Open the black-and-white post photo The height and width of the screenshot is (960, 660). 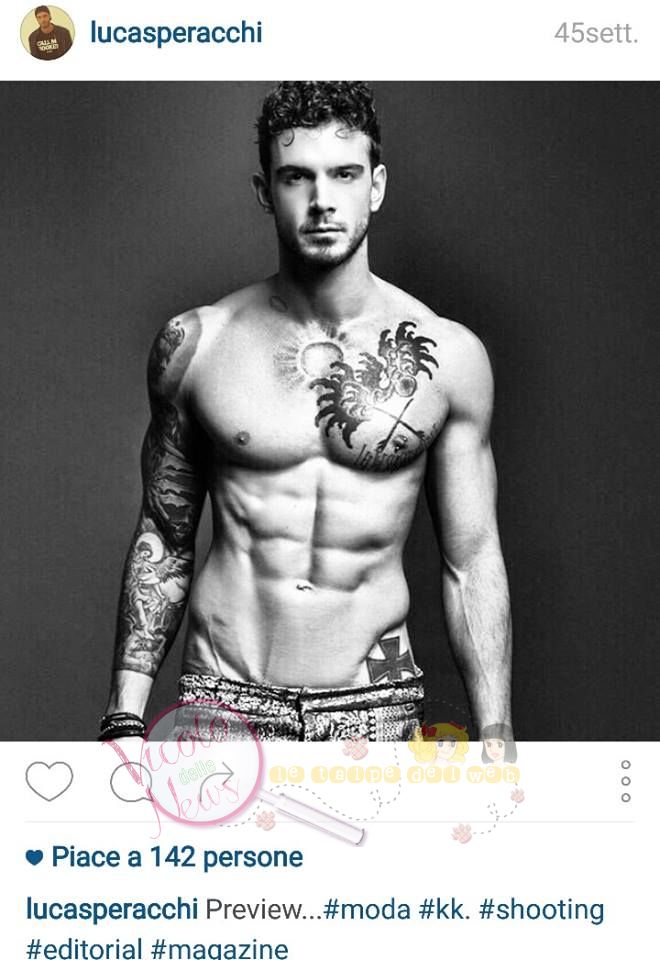330,411
